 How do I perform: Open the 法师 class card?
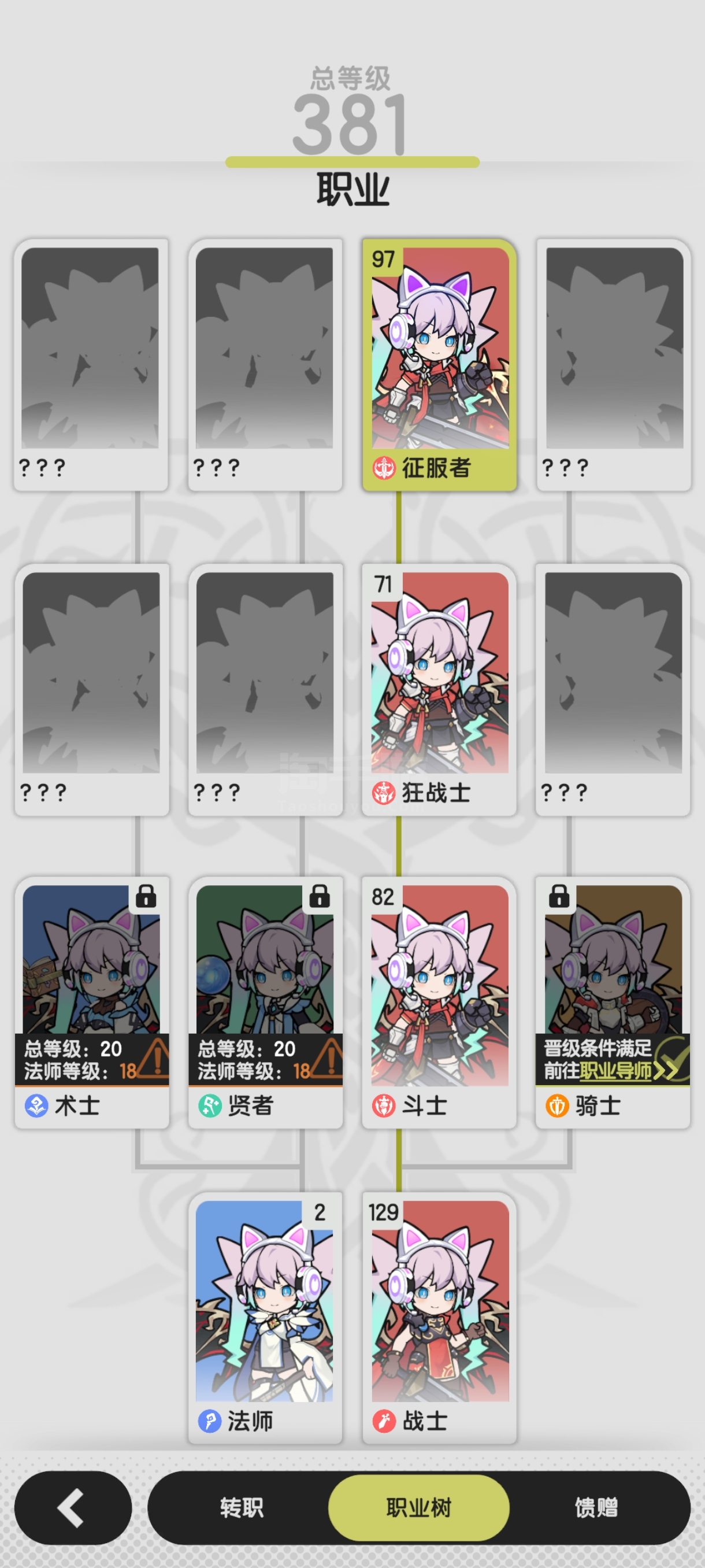pos(265,1316)
